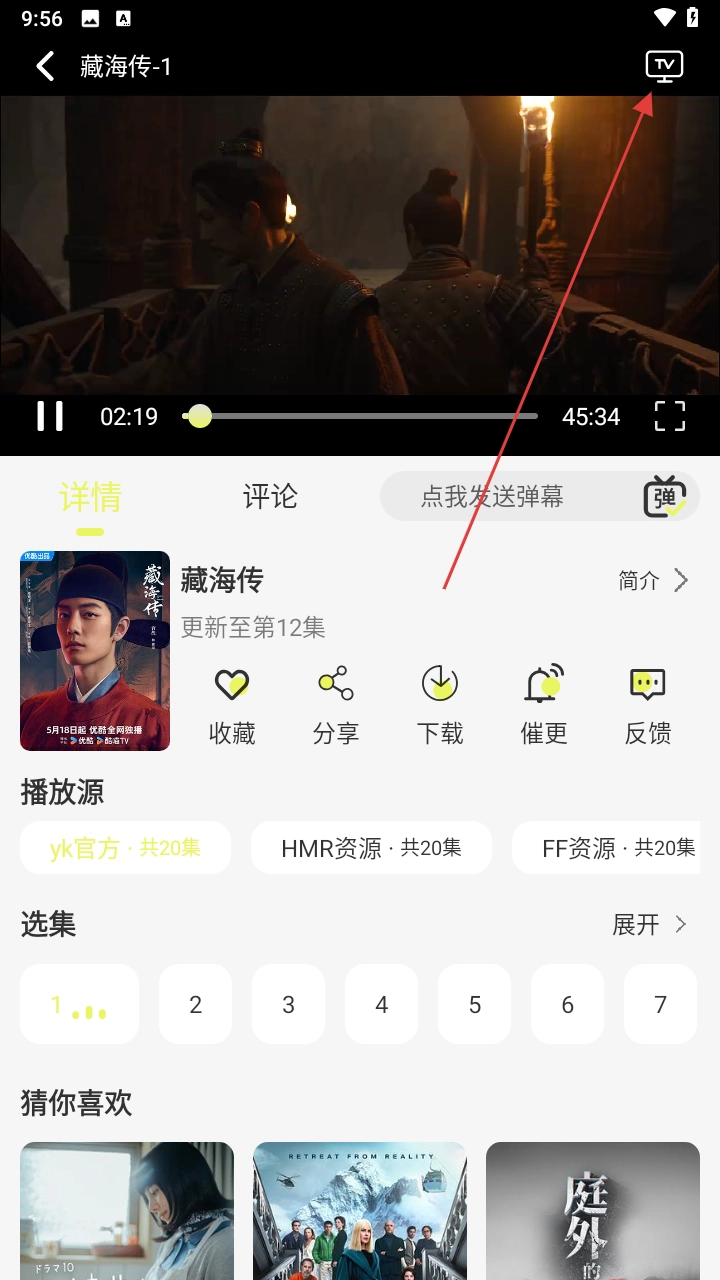This screenshot has height=1280, width=720.
Task: Play episode 3
Action: pos(288,1004)
